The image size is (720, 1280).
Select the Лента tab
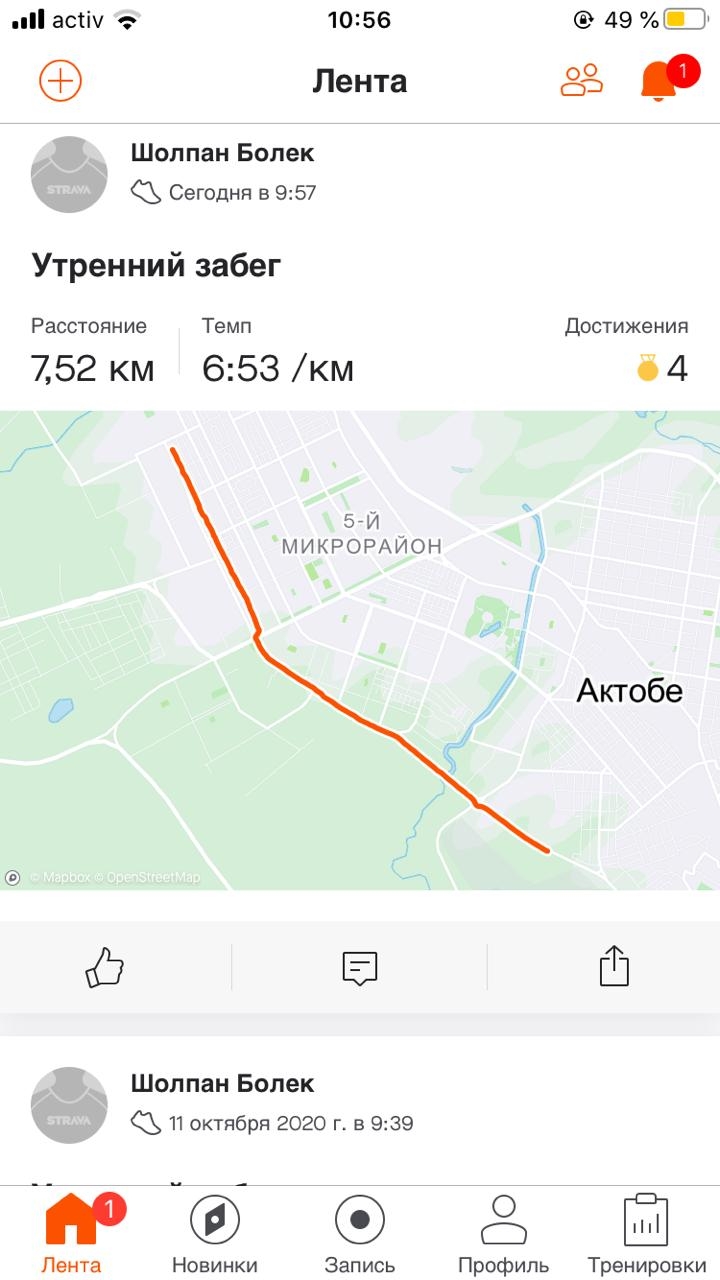(x=71, y=1235)
